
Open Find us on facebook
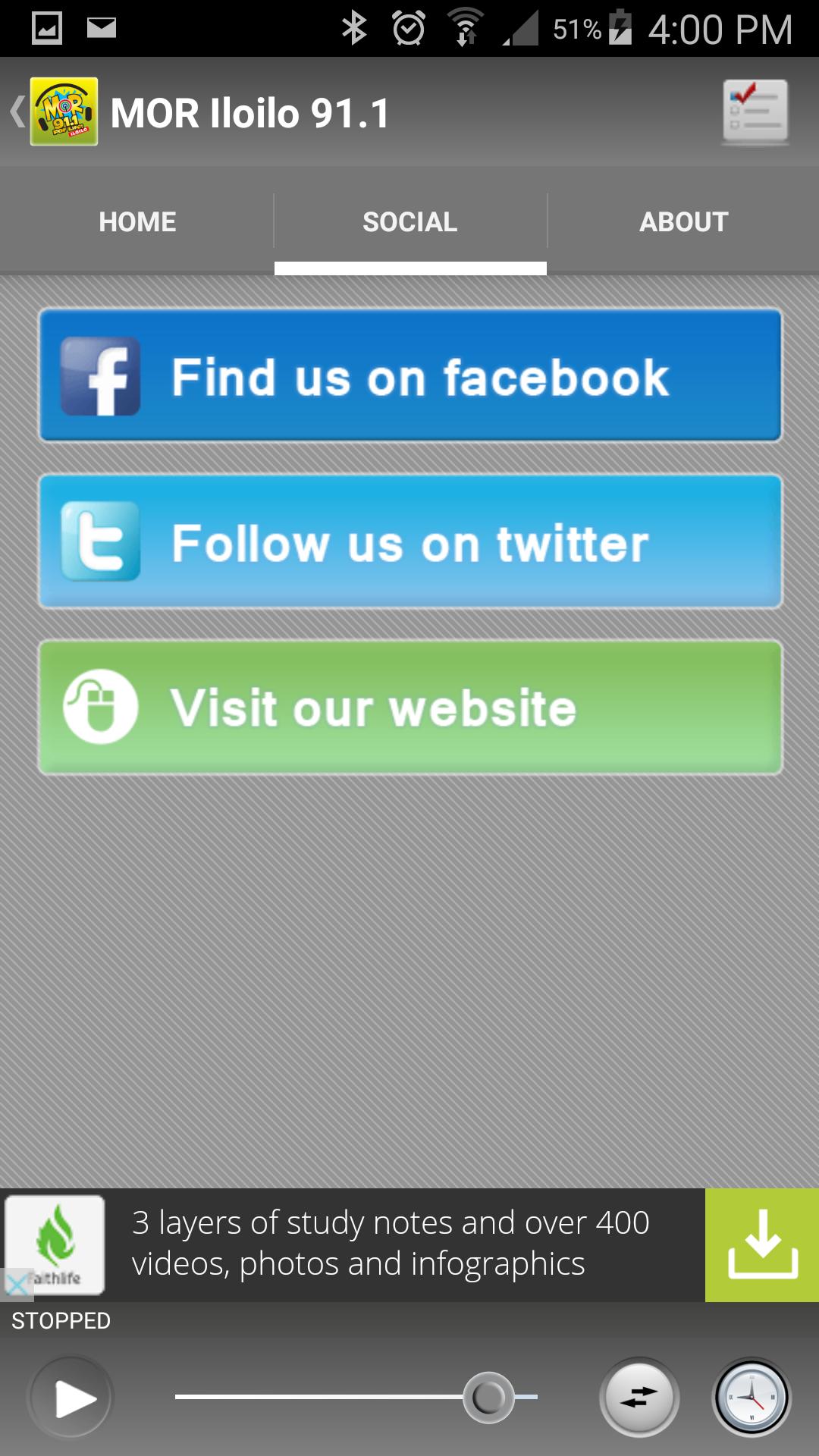(x=410, y=375)
